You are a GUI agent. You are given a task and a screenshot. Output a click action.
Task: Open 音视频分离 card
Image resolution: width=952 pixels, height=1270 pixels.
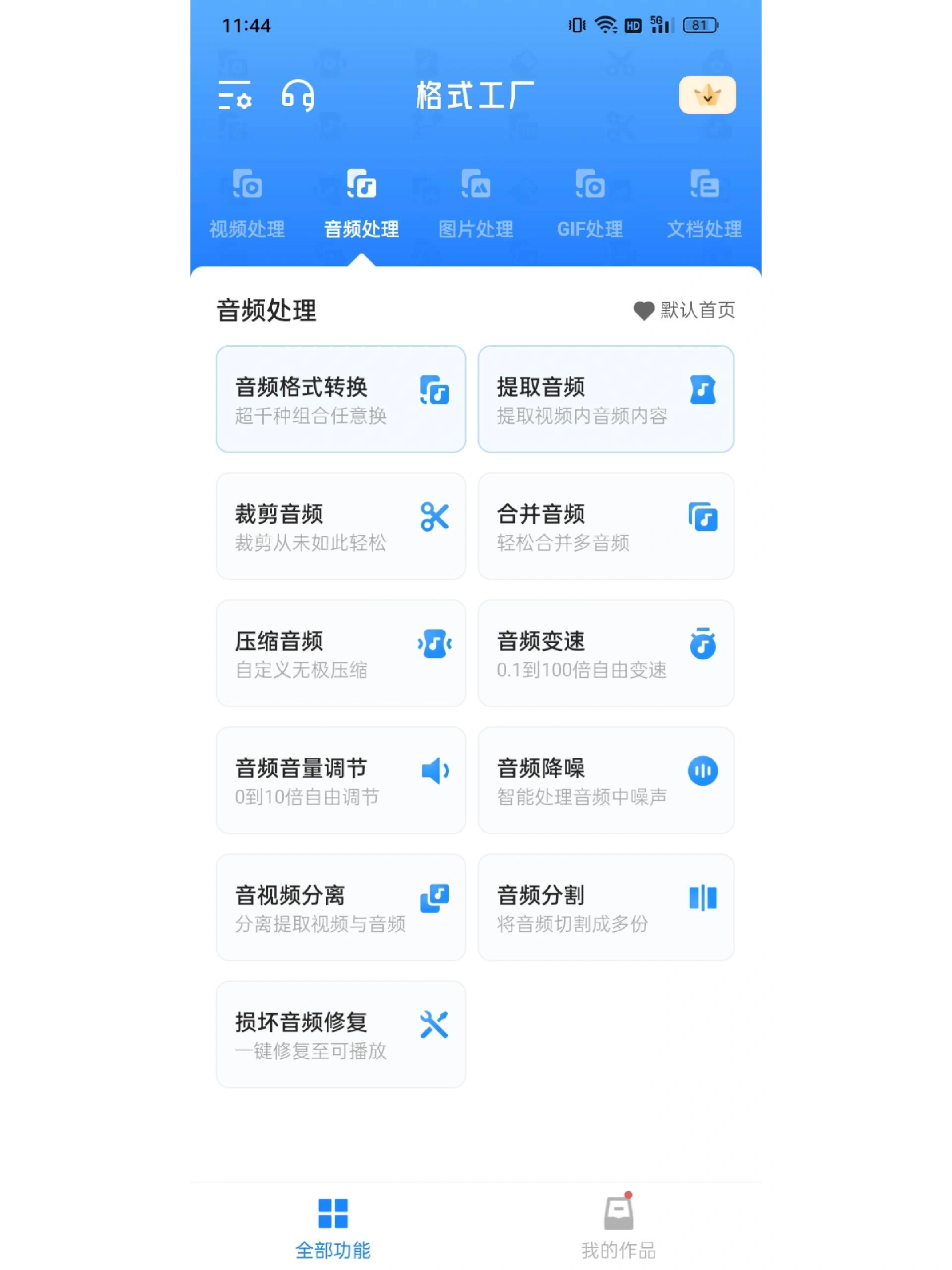341,907
